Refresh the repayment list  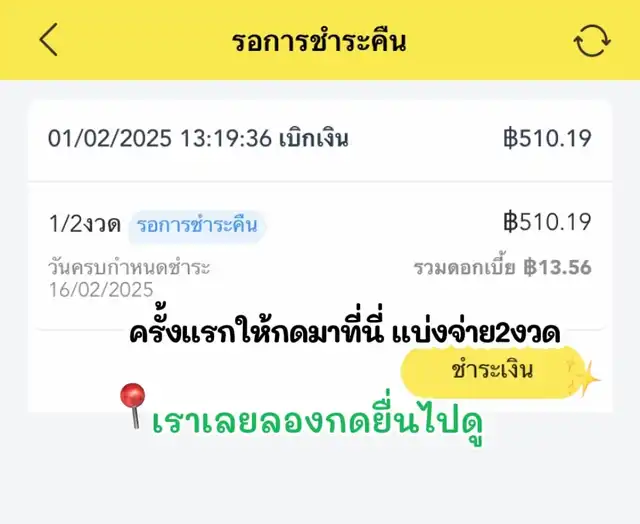pos(591,41)
